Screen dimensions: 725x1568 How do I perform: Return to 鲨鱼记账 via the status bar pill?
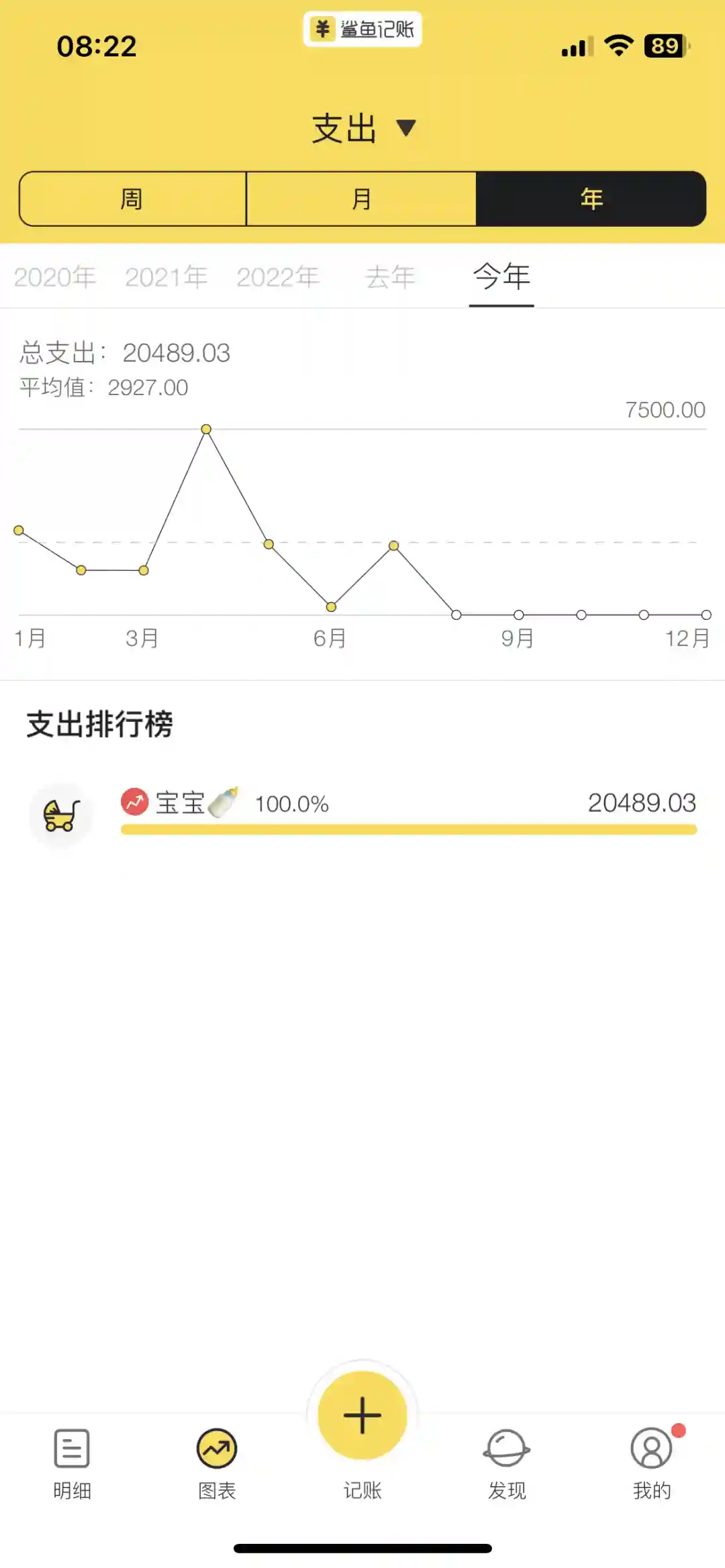[x=362, y=30]
